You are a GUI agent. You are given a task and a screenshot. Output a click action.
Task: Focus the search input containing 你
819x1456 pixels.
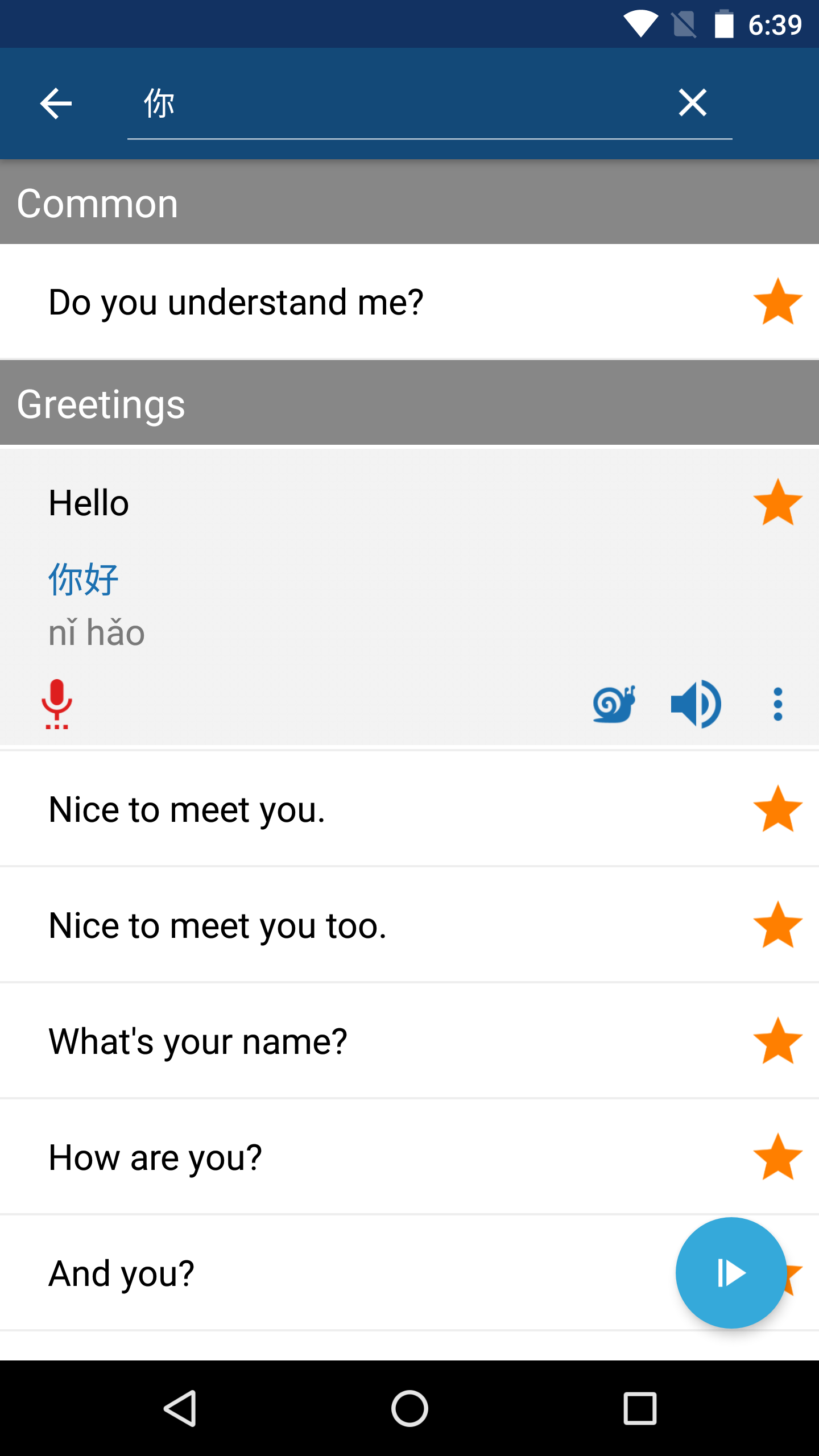(x=398, y=104)
